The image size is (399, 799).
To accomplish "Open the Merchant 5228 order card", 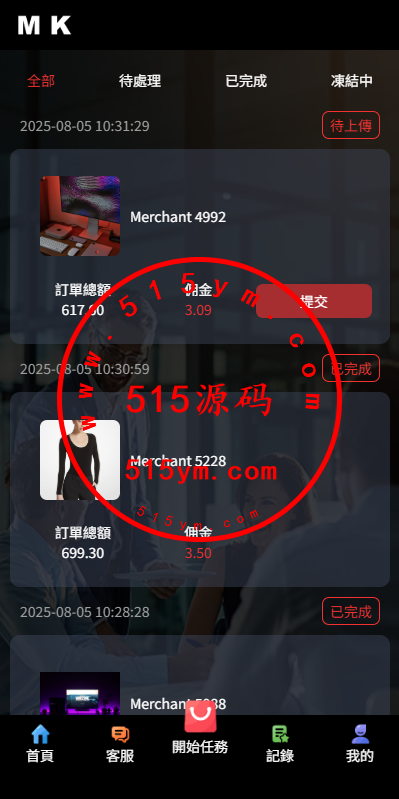I will click(x=200, y=489).
